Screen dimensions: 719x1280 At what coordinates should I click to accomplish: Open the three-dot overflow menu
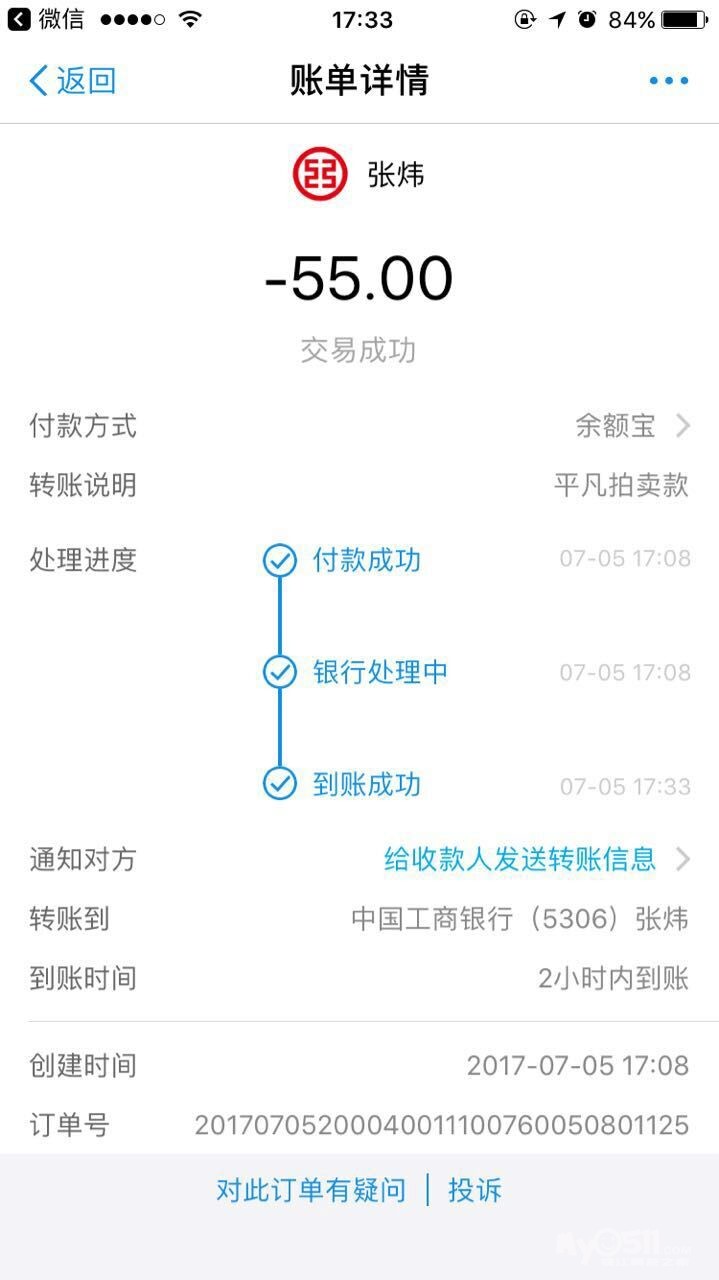[668, 81]
